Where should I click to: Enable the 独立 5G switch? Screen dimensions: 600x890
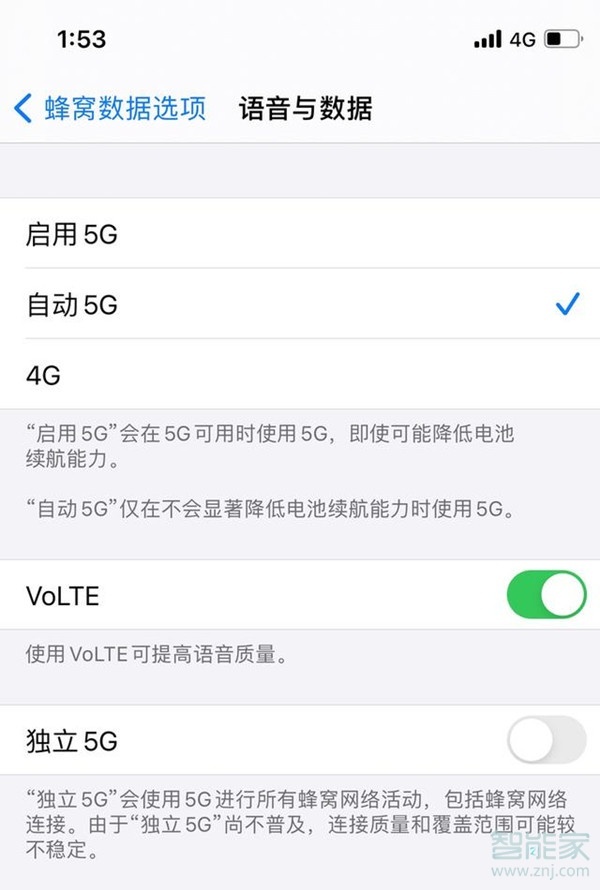(x=546, y=740)
